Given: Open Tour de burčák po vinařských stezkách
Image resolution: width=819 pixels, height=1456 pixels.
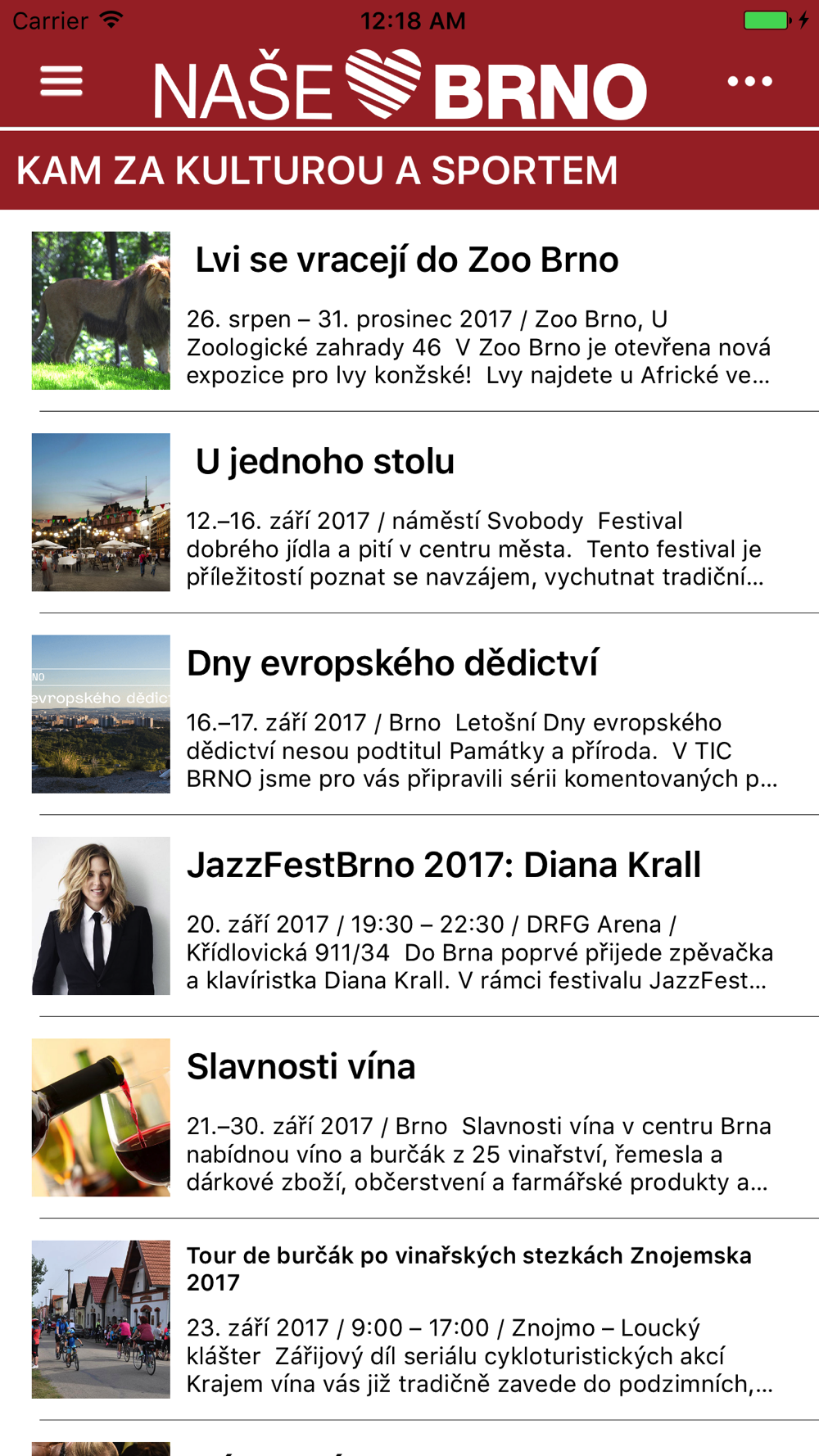Looking at the screenshot, I should [409, 1318].
